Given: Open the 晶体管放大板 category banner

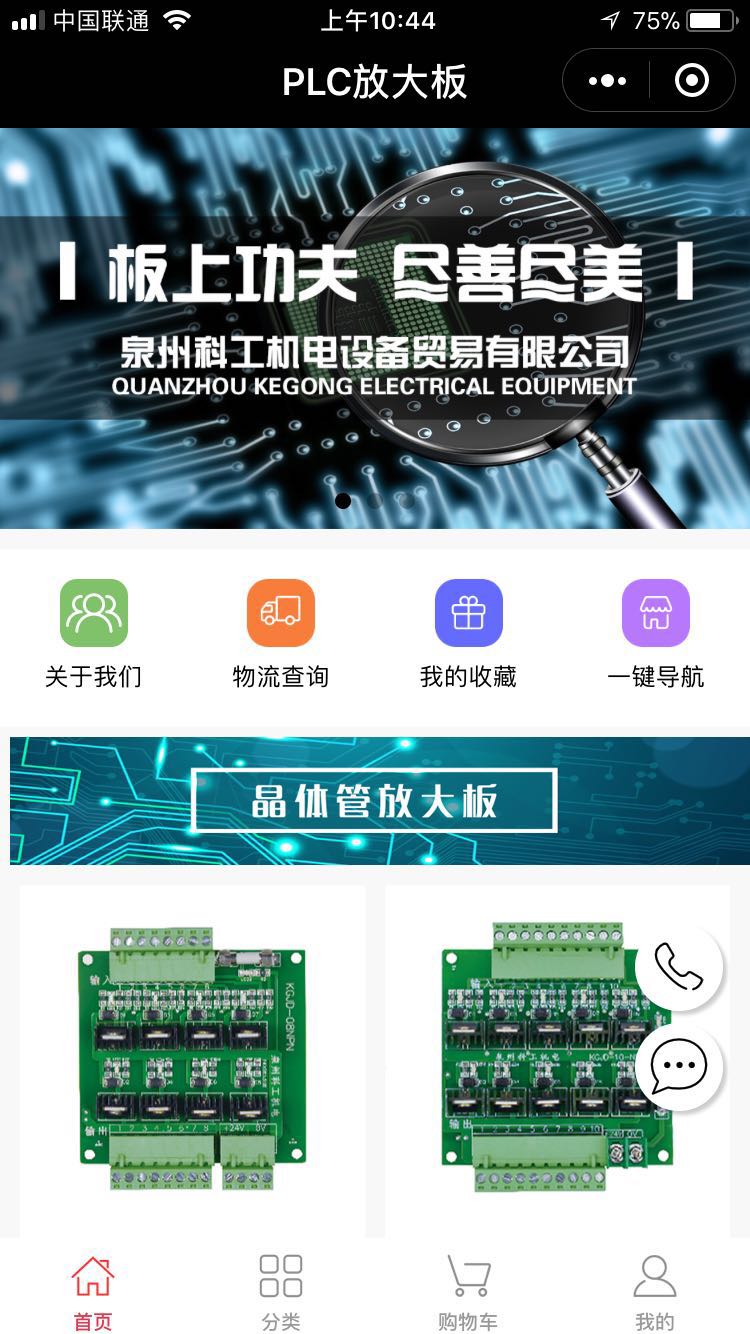Looking at the screenshot, I should coord(375,801).
